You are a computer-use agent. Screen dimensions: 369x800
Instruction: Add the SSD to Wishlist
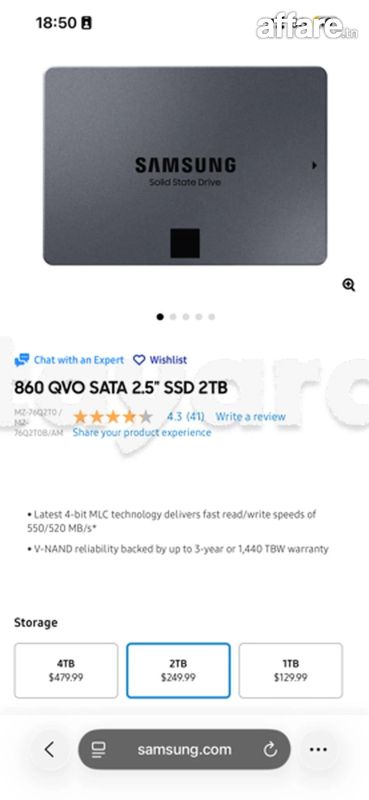click(x=160, y=360)
